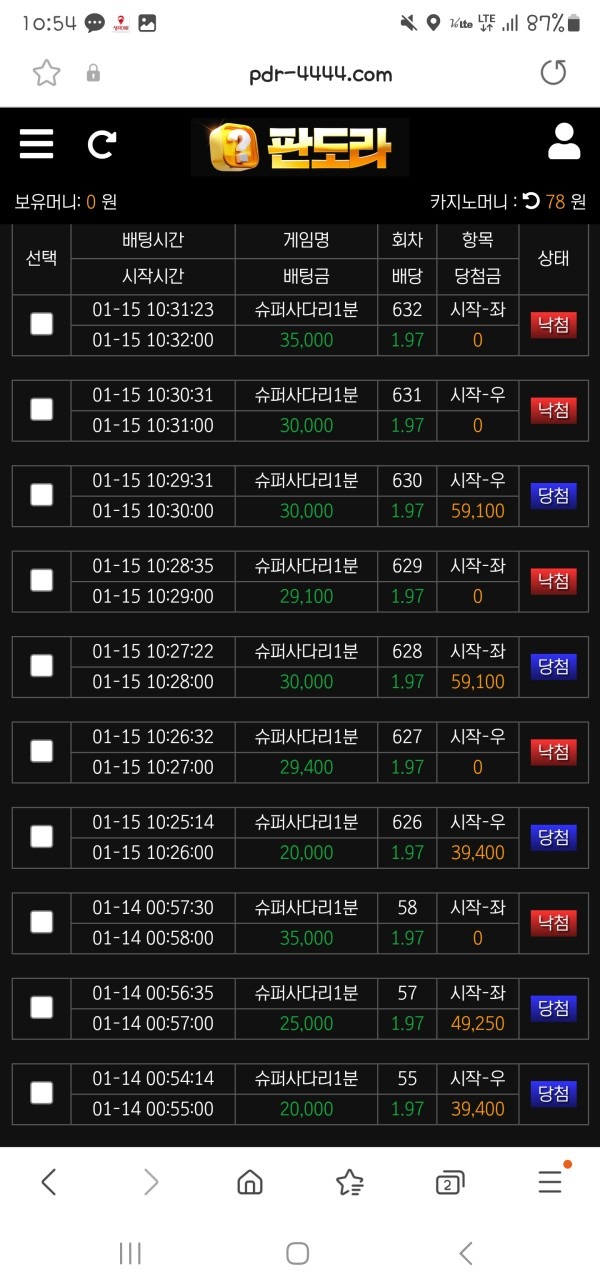Screen dimensions: 600x1287
Task: Bookmark this page with the star icon
Action: pyautogui.click(x=46, y=73)
